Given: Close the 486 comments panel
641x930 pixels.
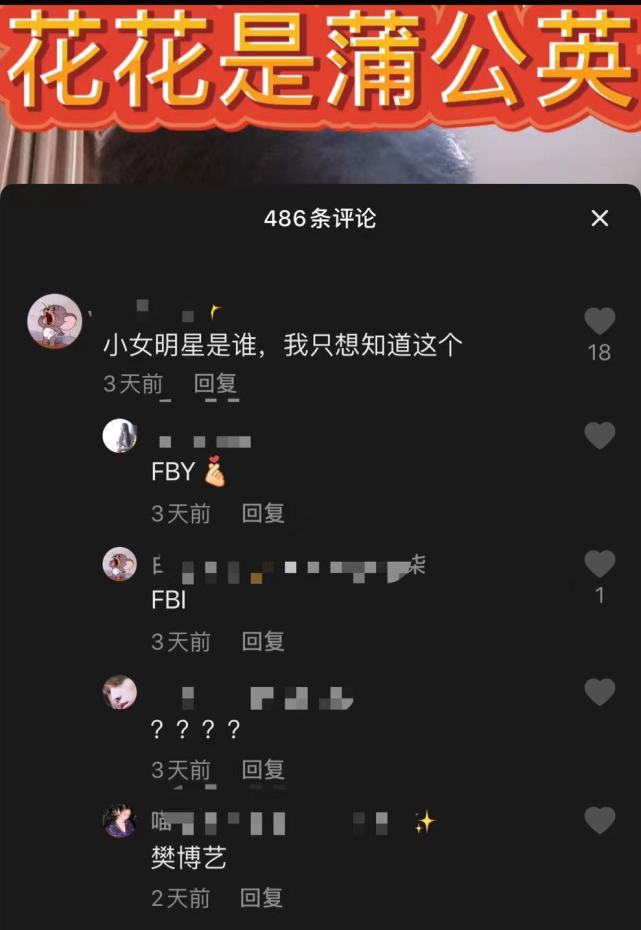Looking at the screenshot, I should click(599, 218).
